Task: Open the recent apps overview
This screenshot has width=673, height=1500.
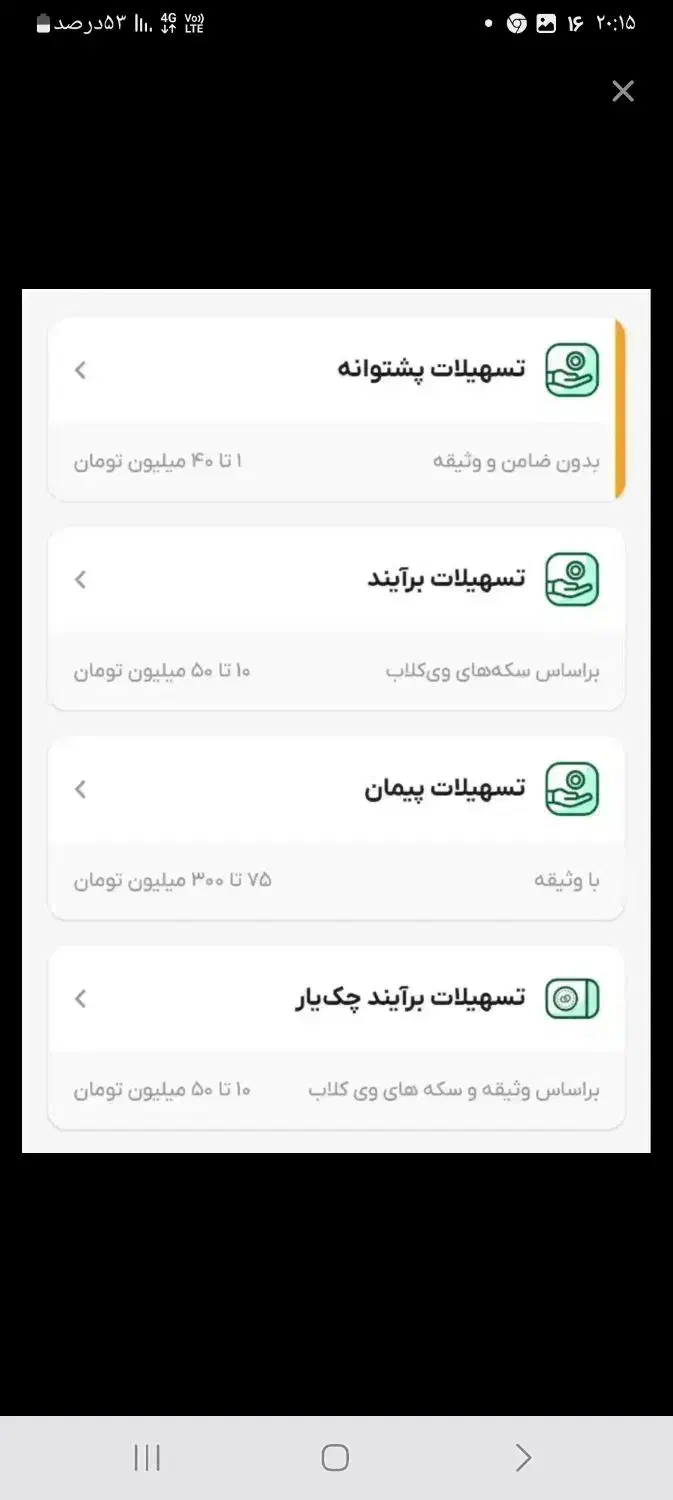Action: pyautogui.click(x=147, y=1457)
